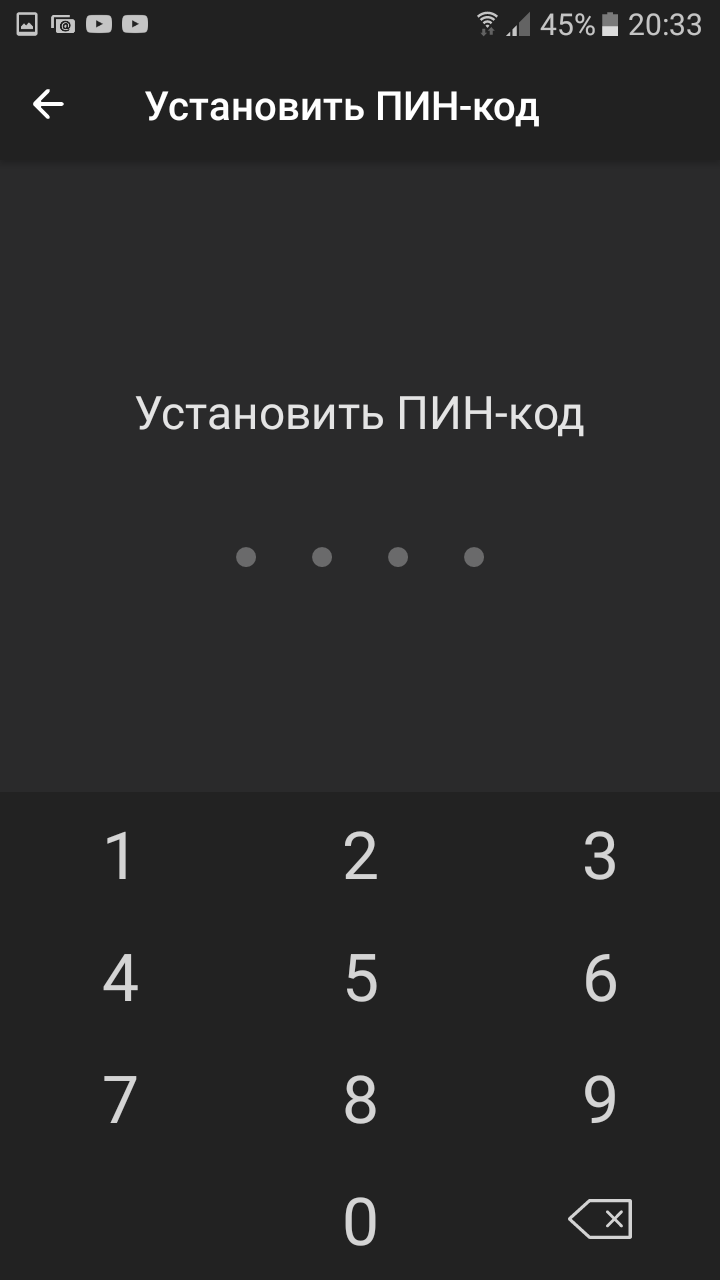This screenshot has height=1280, width=720.
Task: Select digit 3 on the PIN pad
Action: click(600, 857)
